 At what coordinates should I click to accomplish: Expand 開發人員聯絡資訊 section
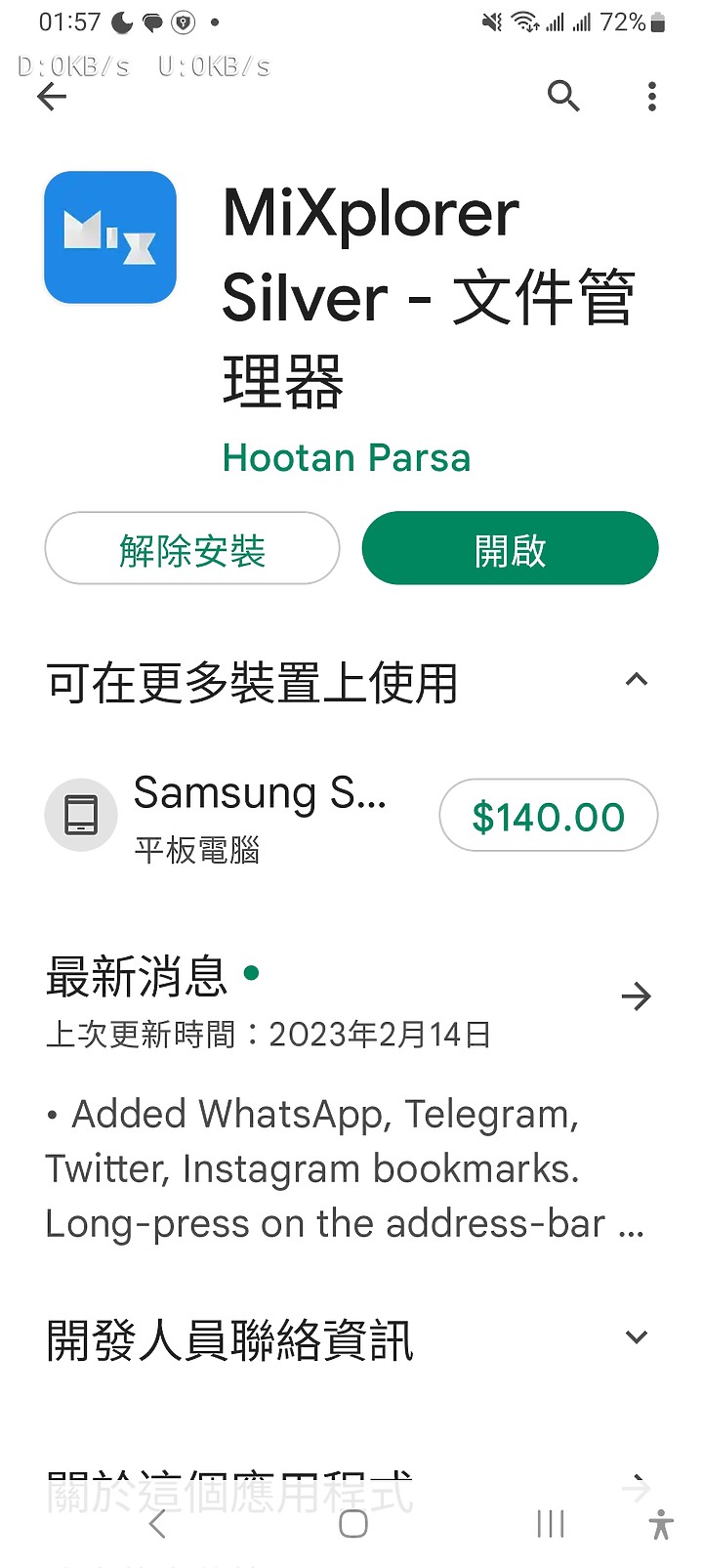[x=636, y=1337]
